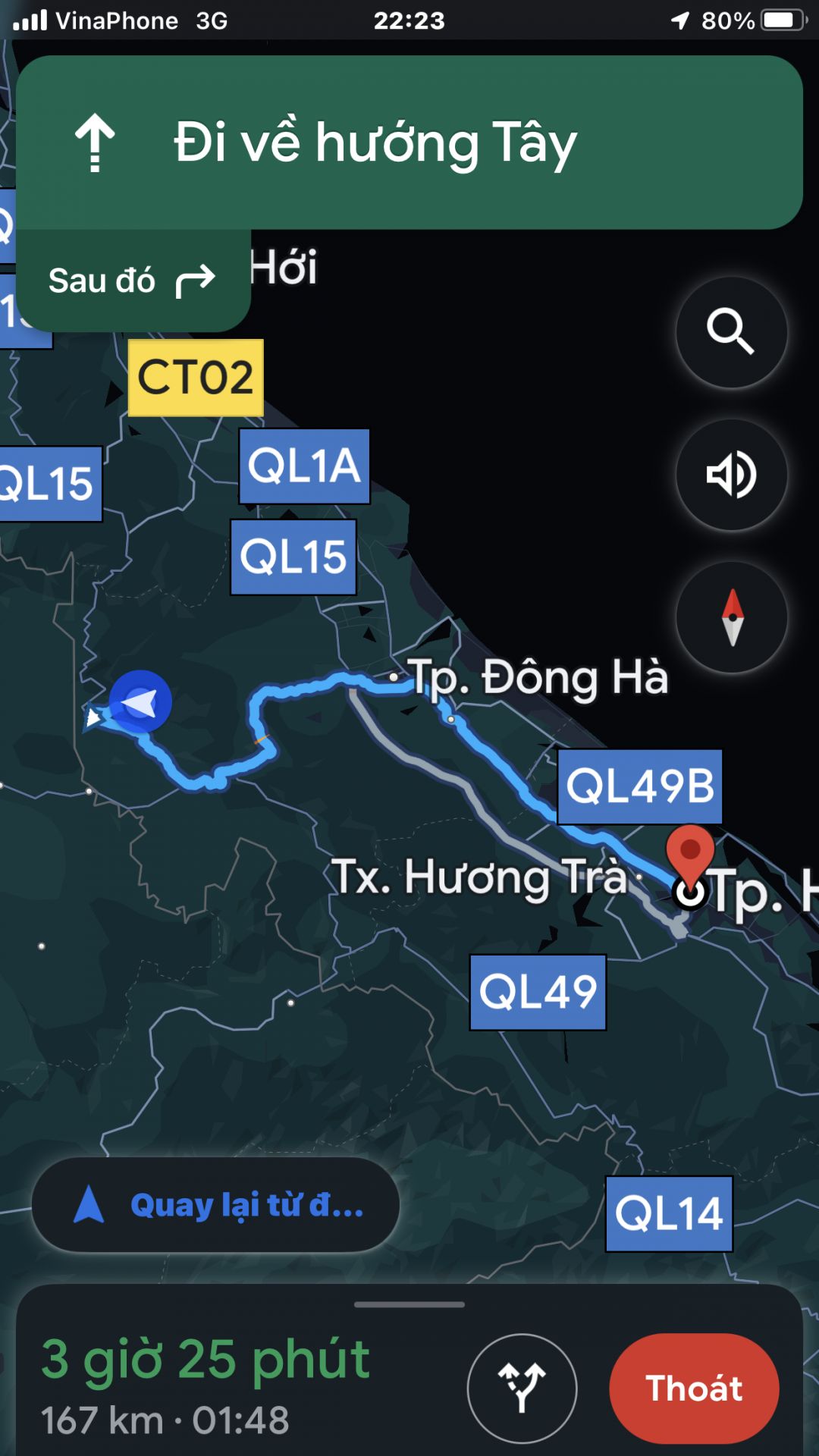Show alternate routes
Screen dimensions: 819x1456
coord(522,1388)
